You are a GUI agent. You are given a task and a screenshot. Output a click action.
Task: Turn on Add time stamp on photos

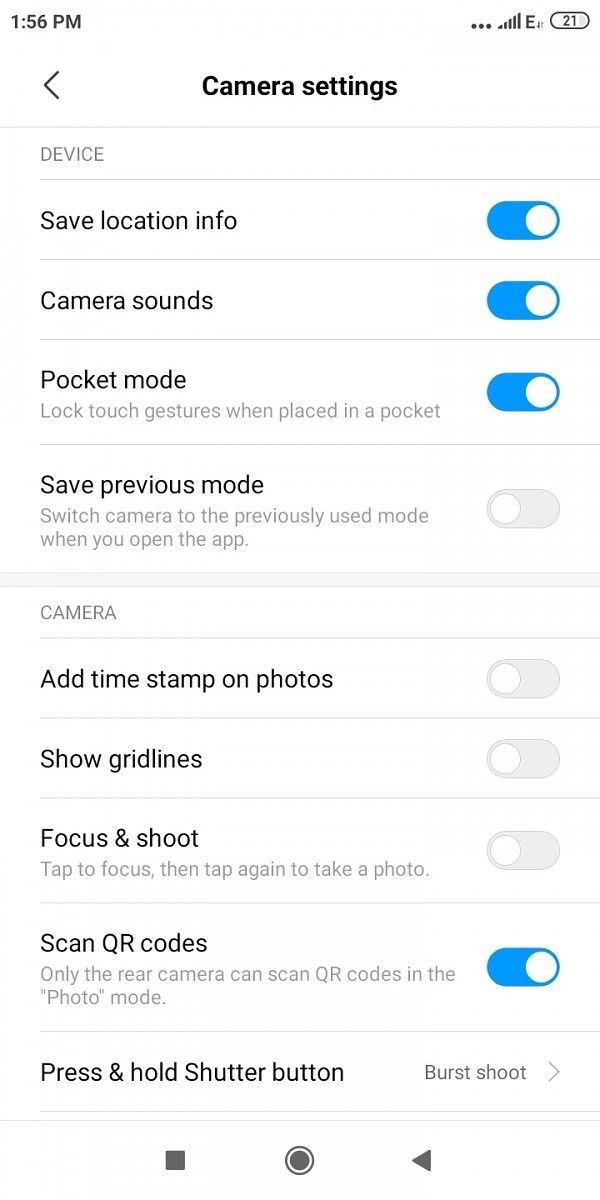[x=522, y=679]
